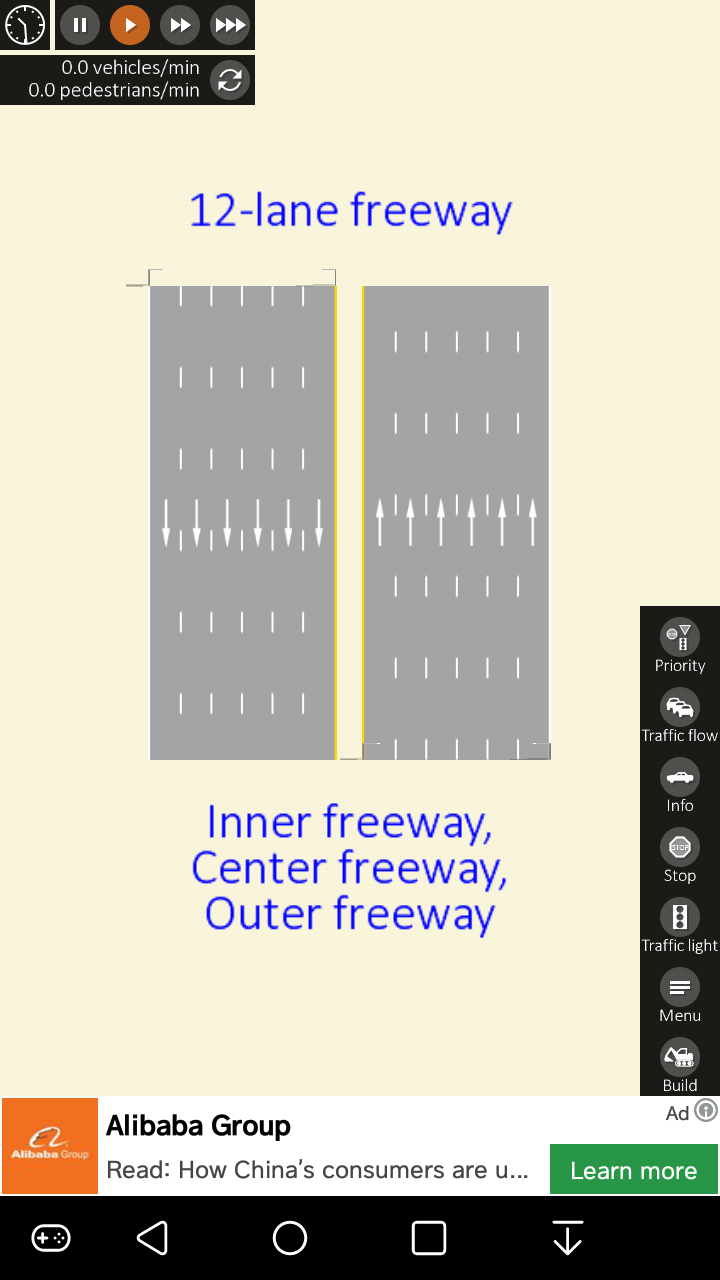Open the Priority tool

[x=680, y=646]
